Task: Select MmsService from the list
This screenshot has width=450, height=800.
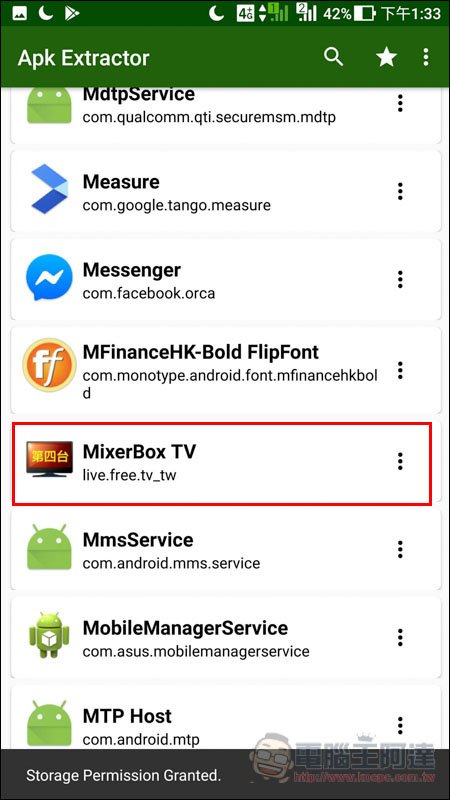Action: coord(226,549)
